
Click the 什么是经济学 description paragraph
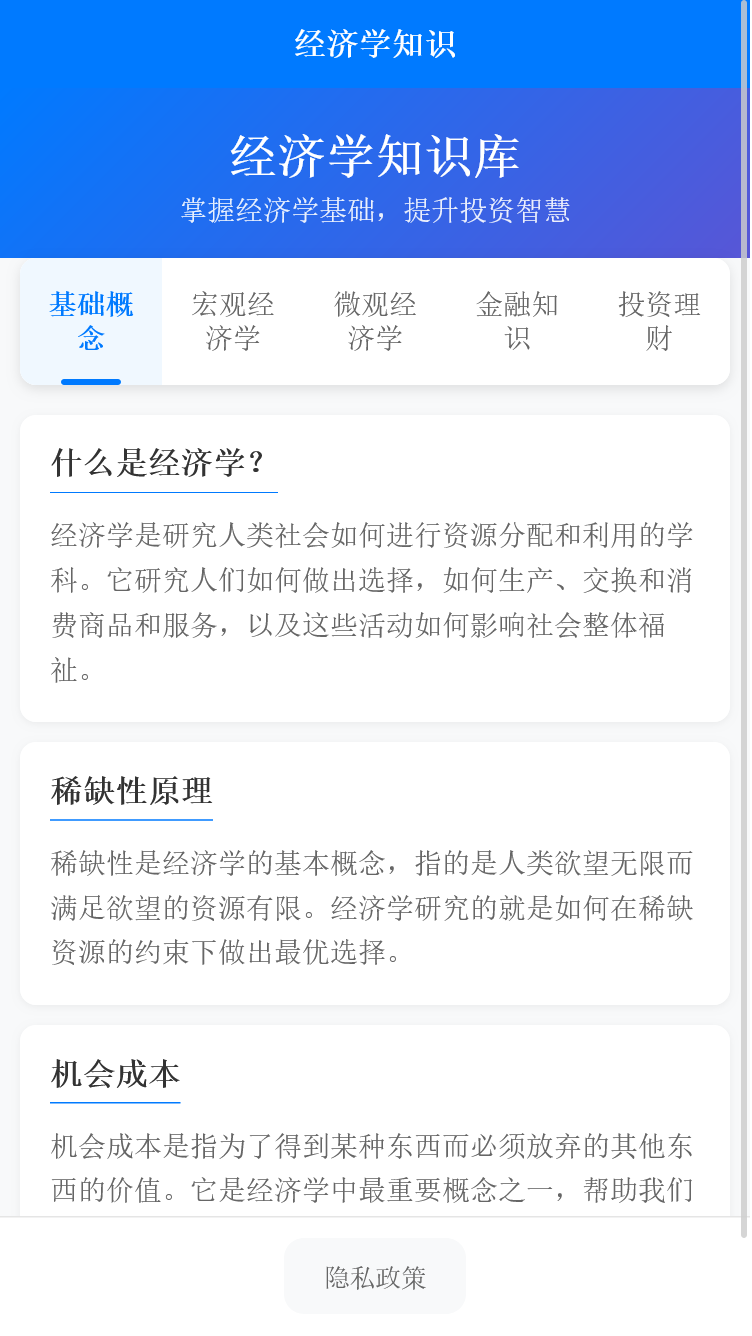[375, 594]
